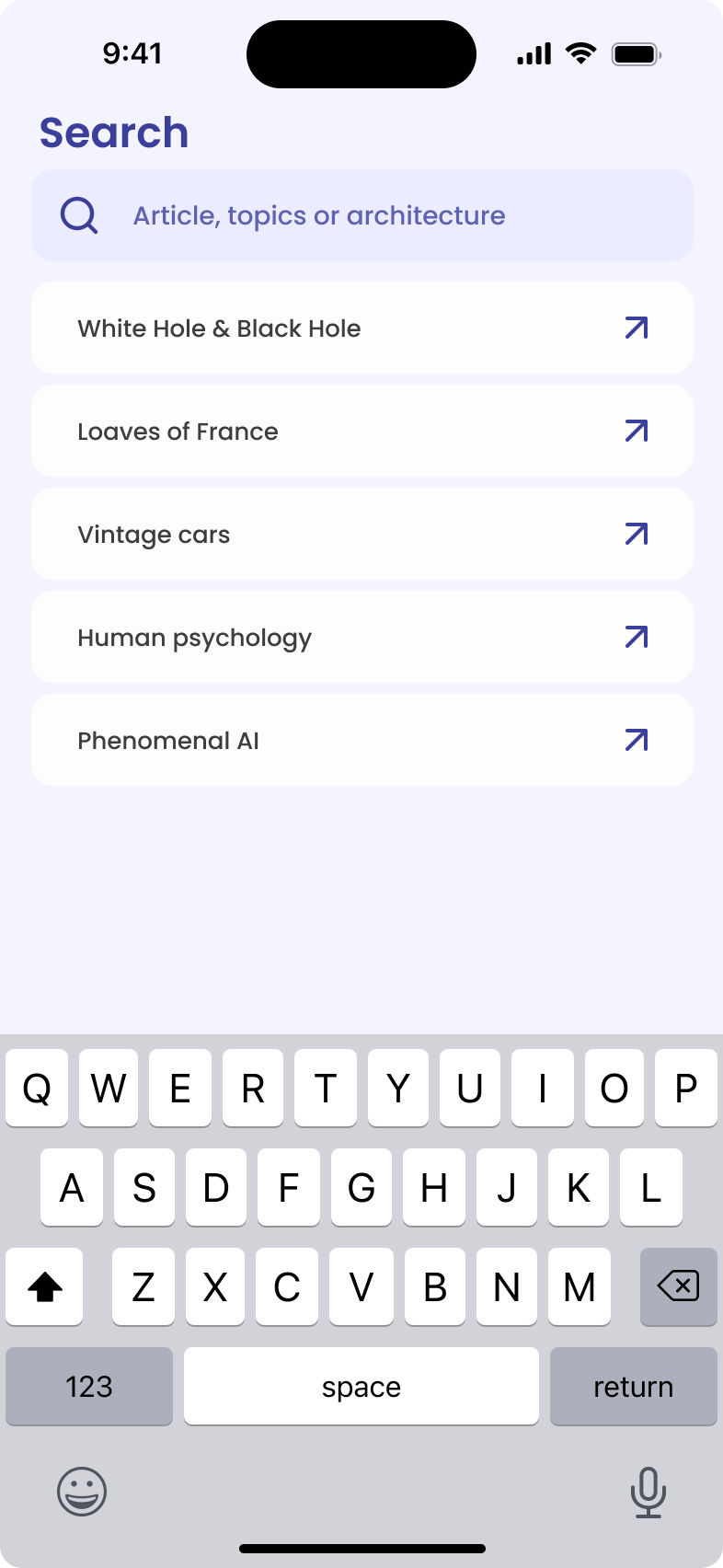Select the "Human psychology" recent search

(x=276, y=637)
